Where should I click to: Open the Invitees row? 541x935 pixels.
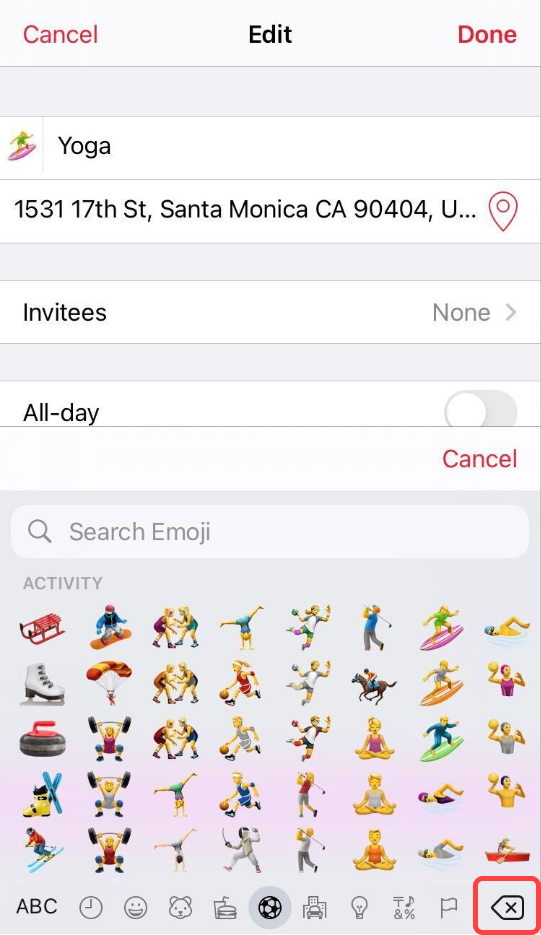(x=270, y=312)
